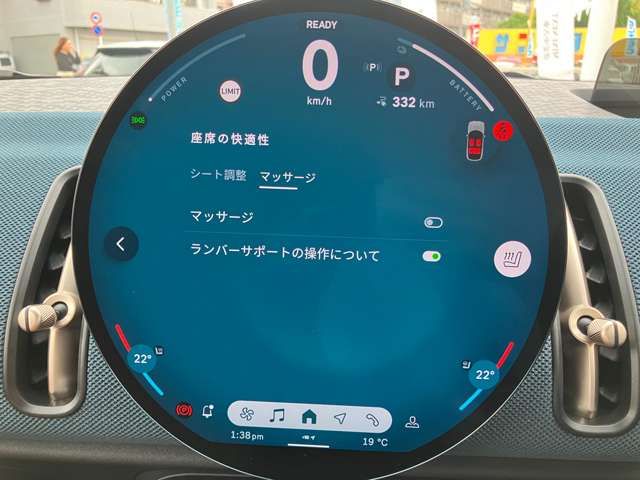This screenshot has width=640, height=480.
Task: Select the マッサージ tab
Action: point(287,177)
